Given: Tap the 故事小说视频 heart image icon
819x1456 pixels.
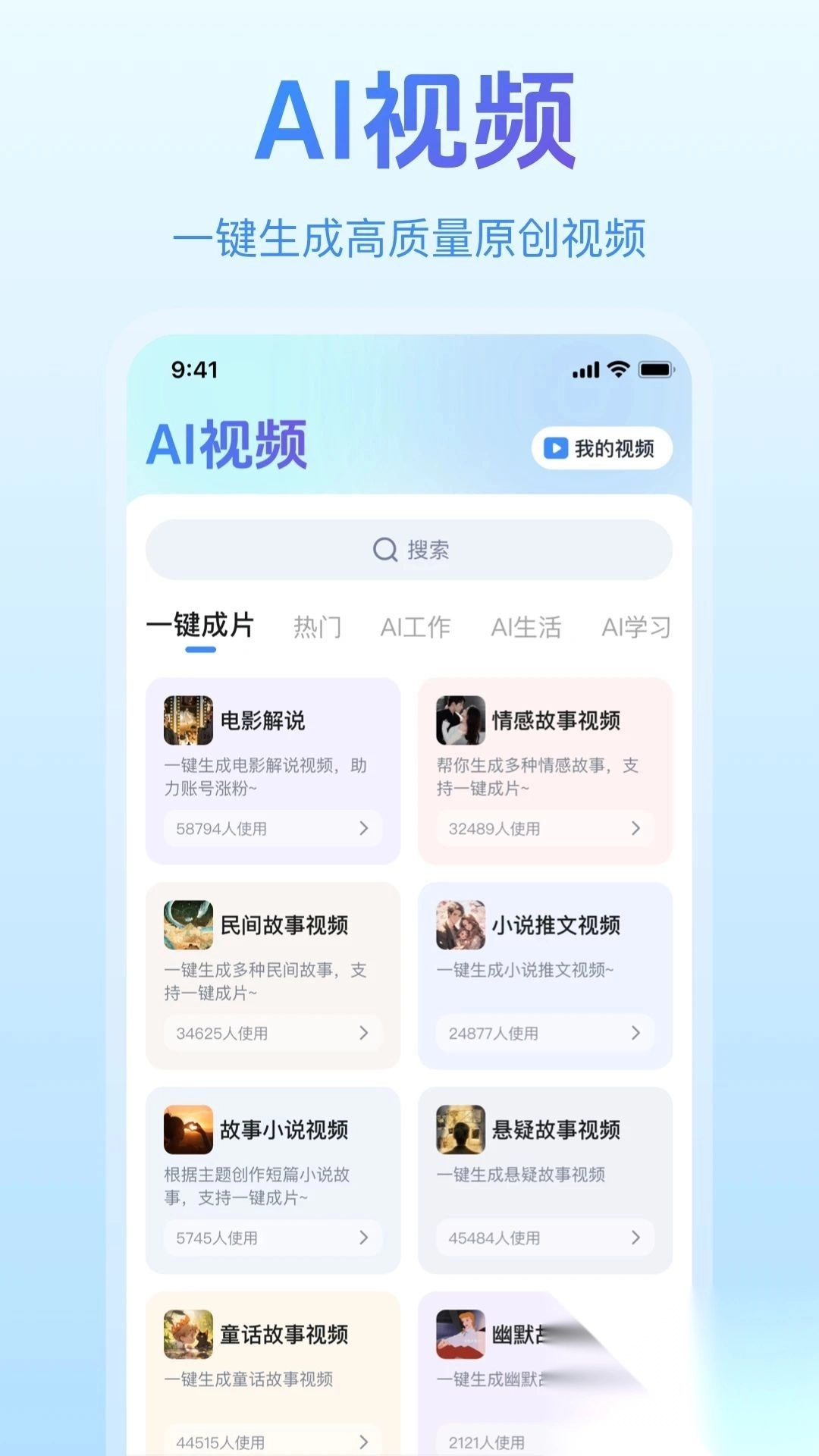Looking at the screenshot, I should pyautogui.click(x=187, y=1130).
